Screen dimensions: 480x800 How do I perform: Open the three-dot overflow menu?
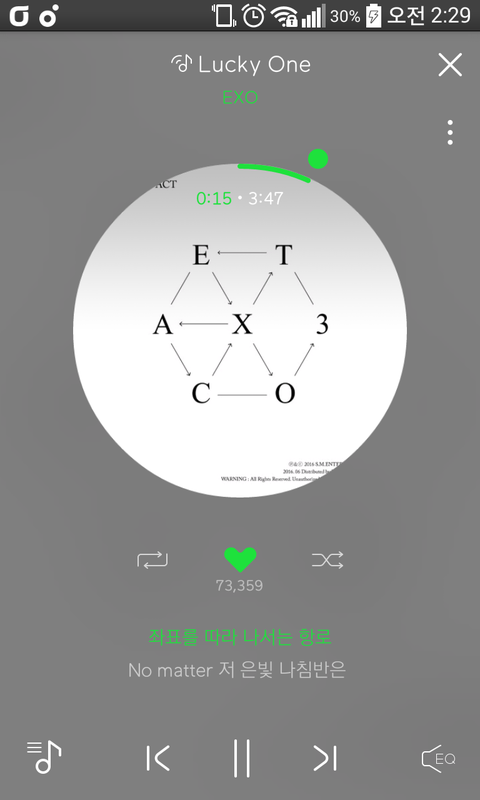(x=449, y=133)
